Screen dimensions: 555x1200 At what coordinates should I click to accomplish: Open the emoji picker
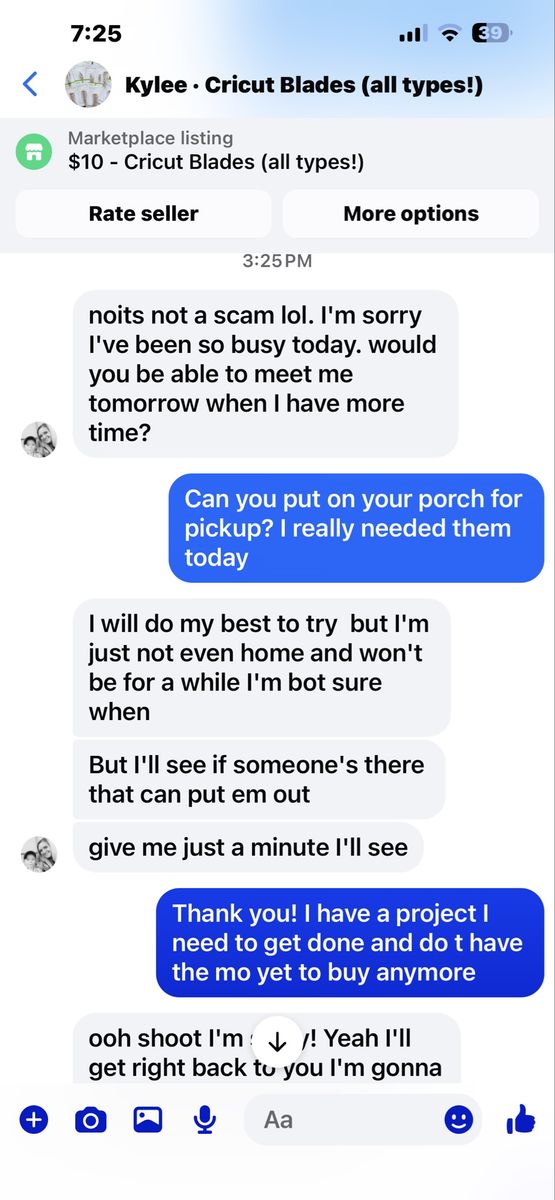(x=458, y=1120)
